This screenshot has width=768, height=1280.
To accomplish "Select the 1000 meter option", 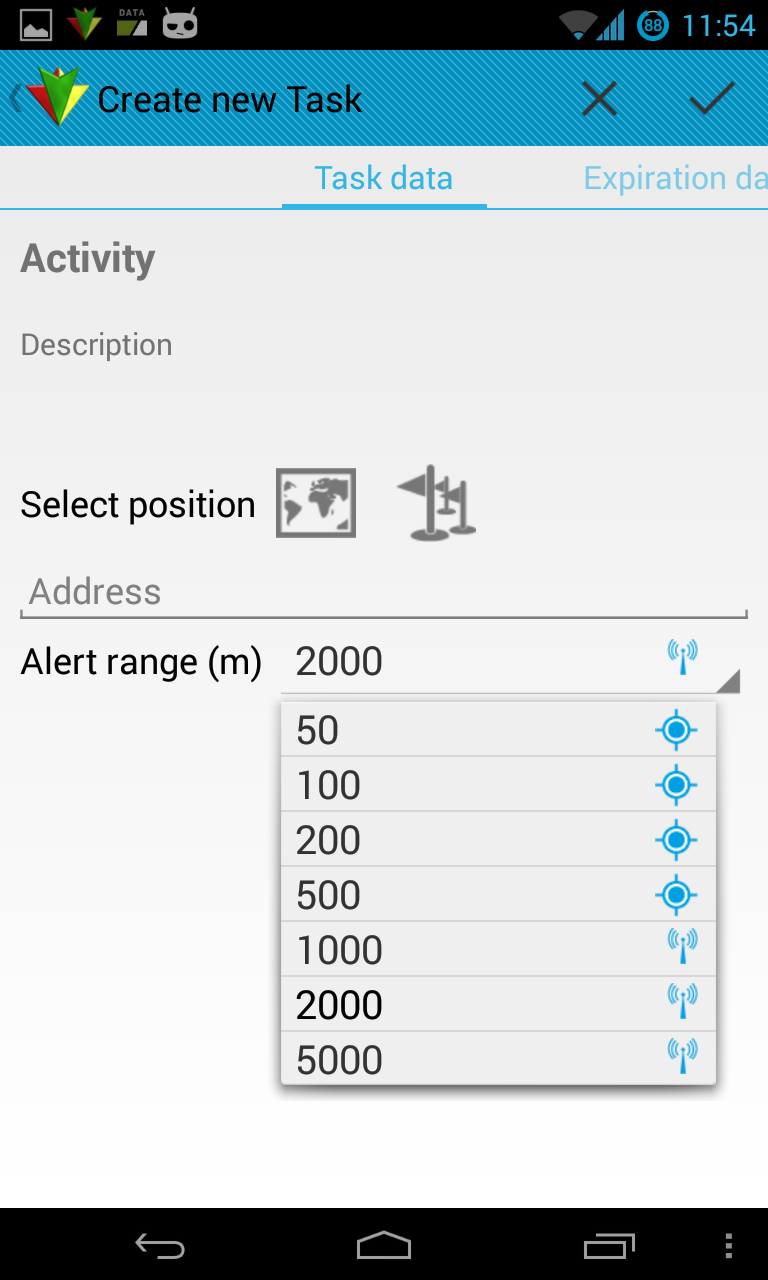I will coord(498,950).
